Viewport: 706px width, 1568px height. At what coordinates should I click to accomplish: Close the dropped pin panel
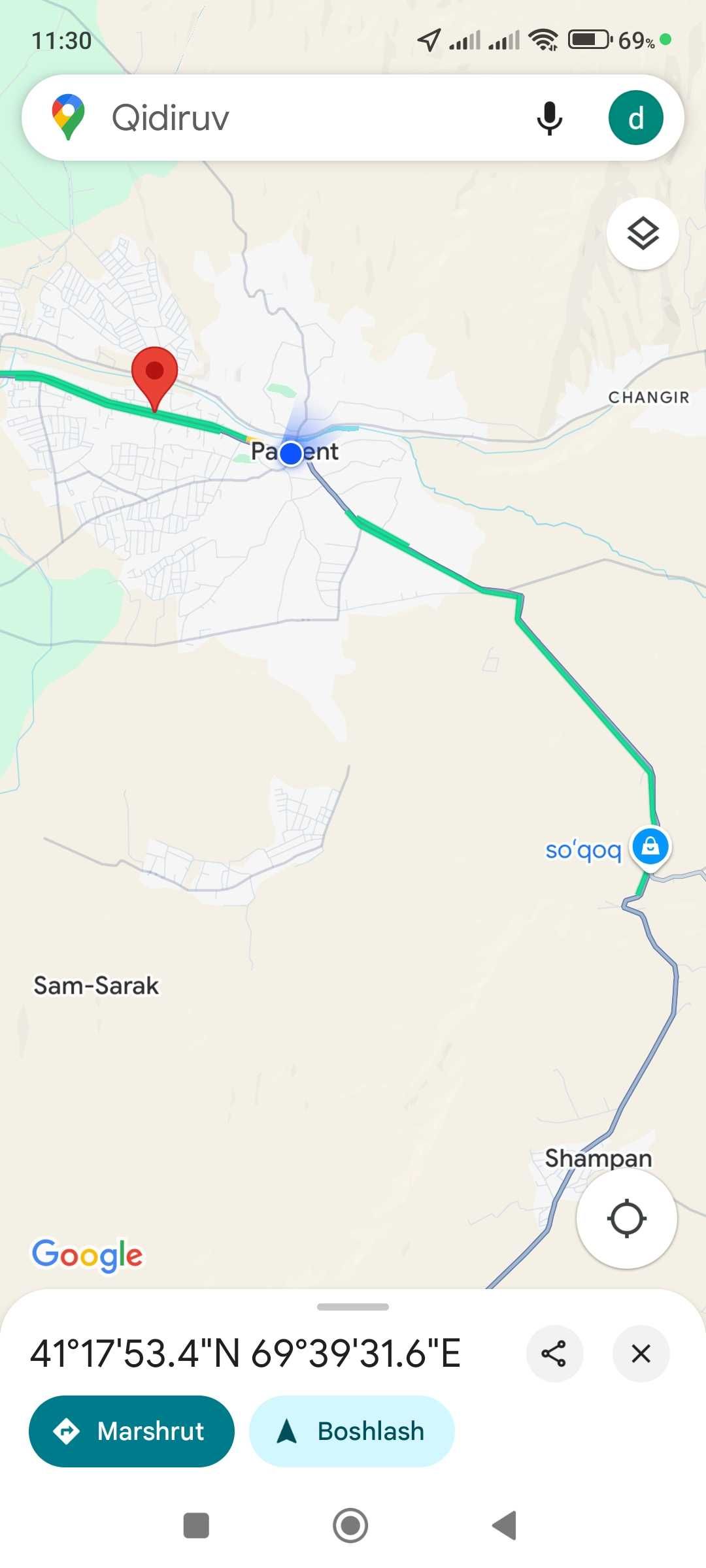click(641, 1353)
